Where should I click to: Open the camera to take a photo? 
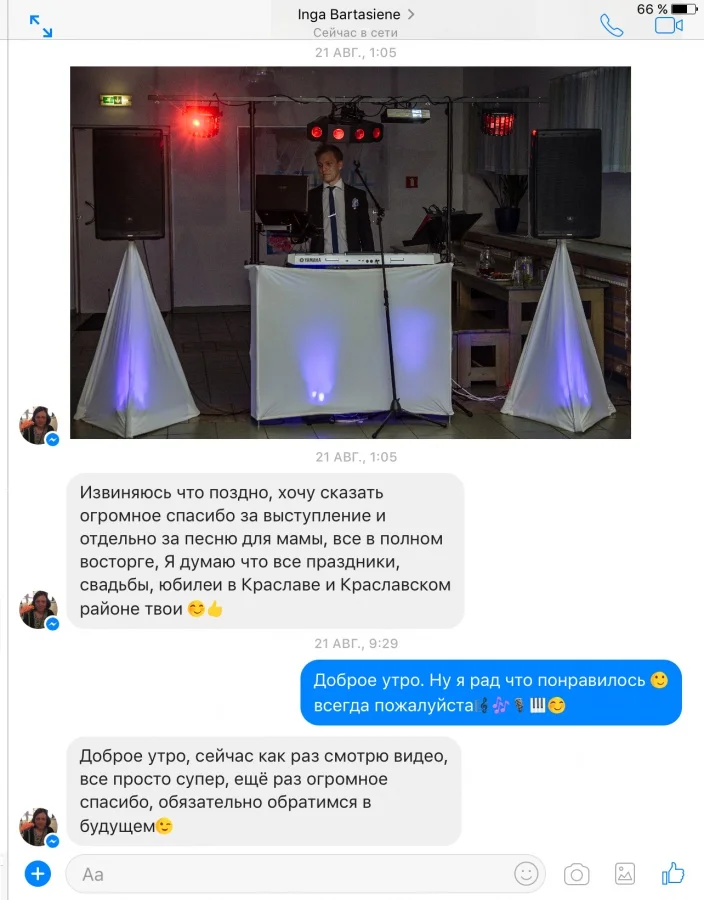coord(577,873)
